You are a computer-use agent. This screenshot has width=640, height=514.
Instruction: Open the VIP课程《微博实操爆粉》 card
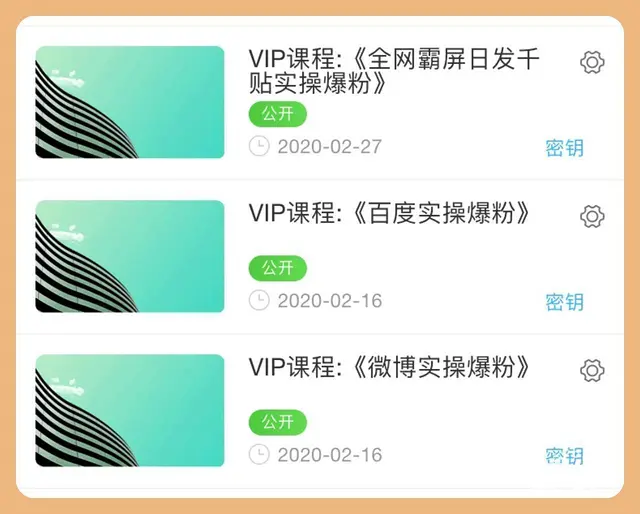coord(388,368)
